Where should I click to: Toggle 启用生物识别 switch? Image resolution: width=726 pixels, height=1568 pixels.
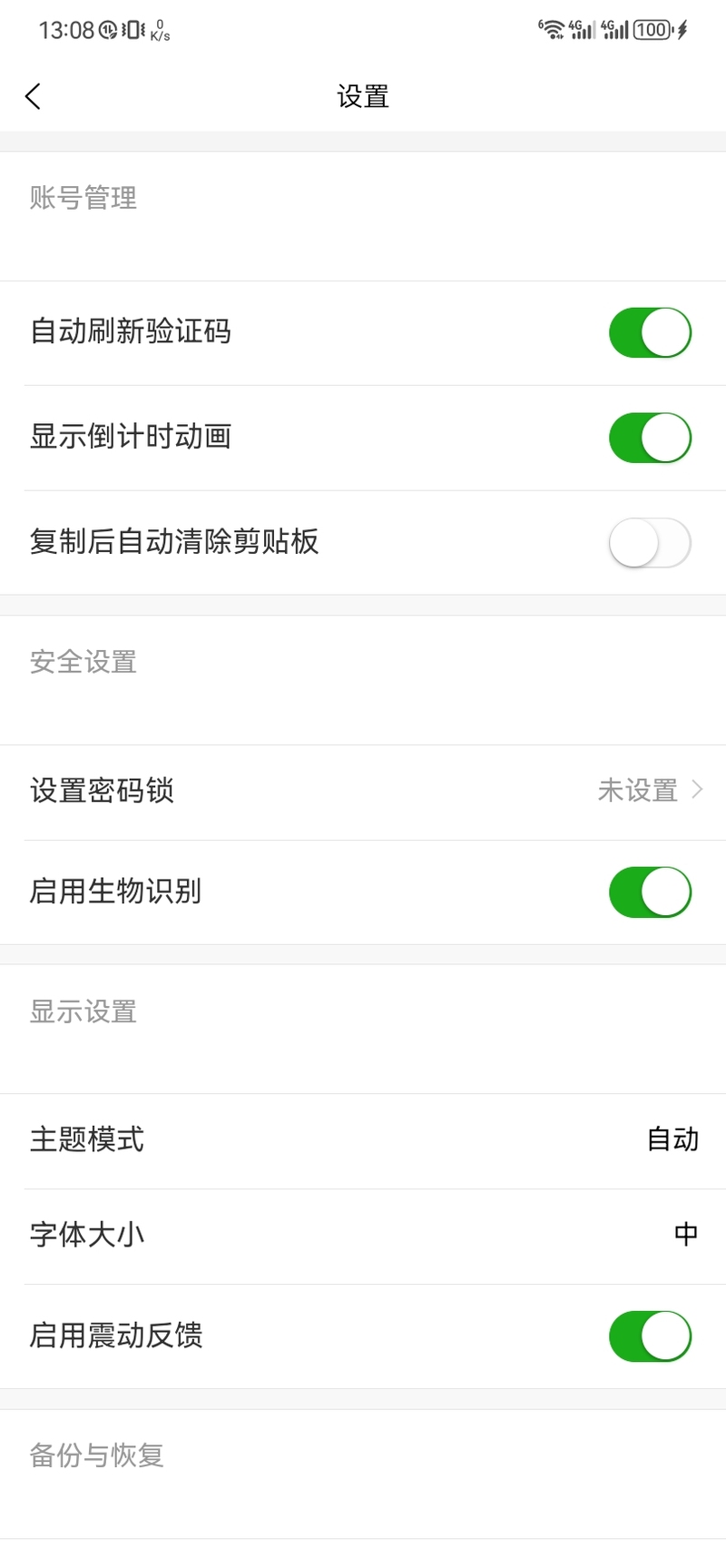649,892
